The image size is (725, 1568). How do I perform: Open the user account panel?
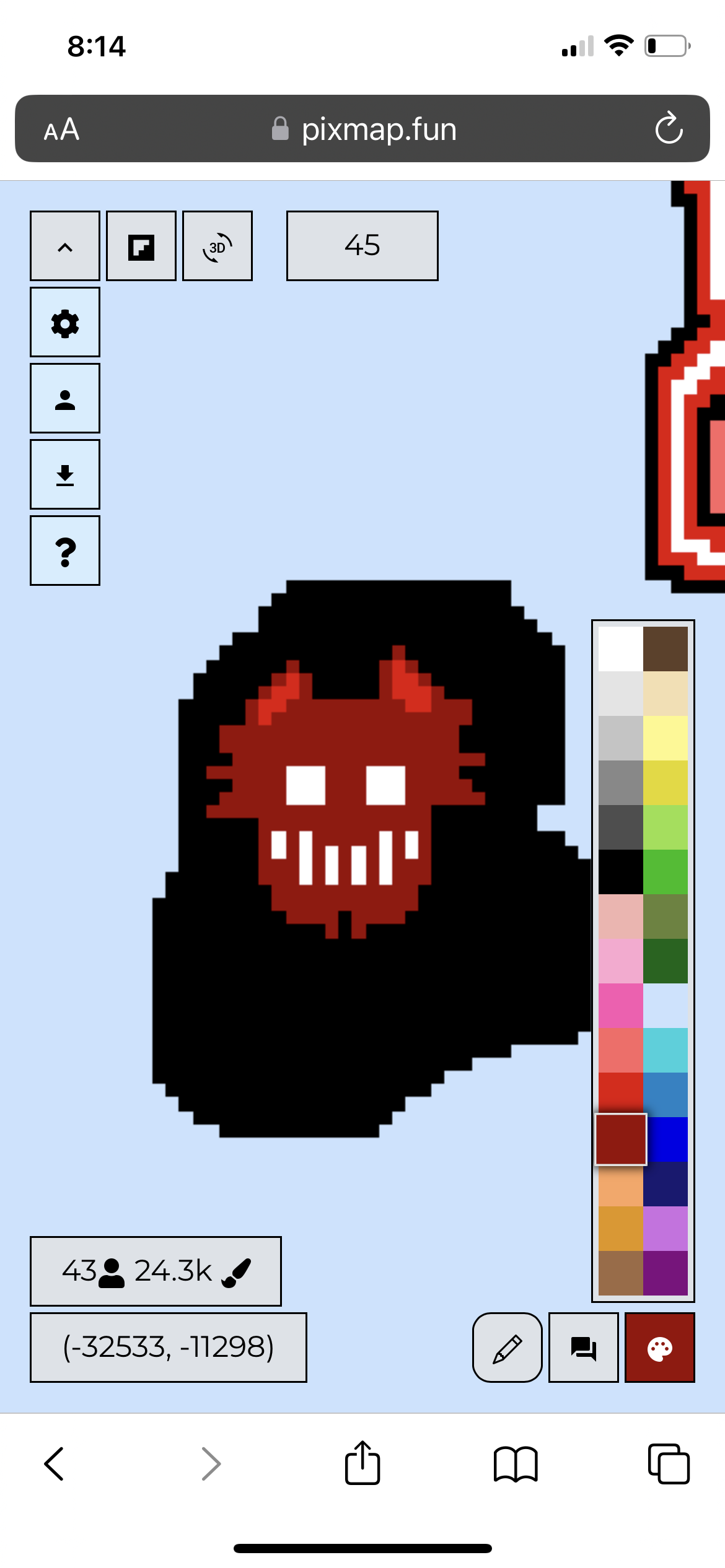pyautogui.click(x=65, y=398)
